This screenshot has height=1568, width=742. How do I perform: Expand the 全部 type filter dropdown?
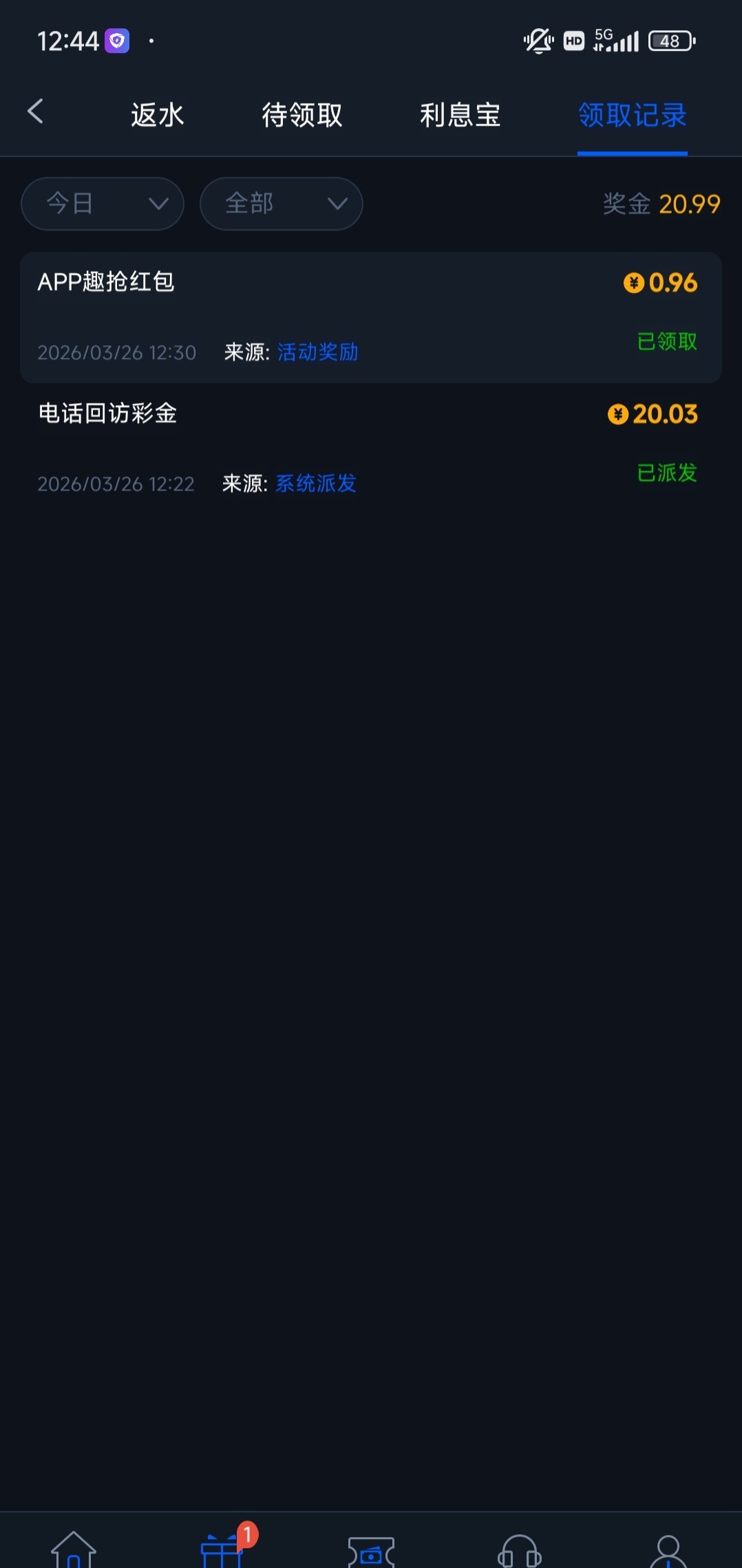281,204
